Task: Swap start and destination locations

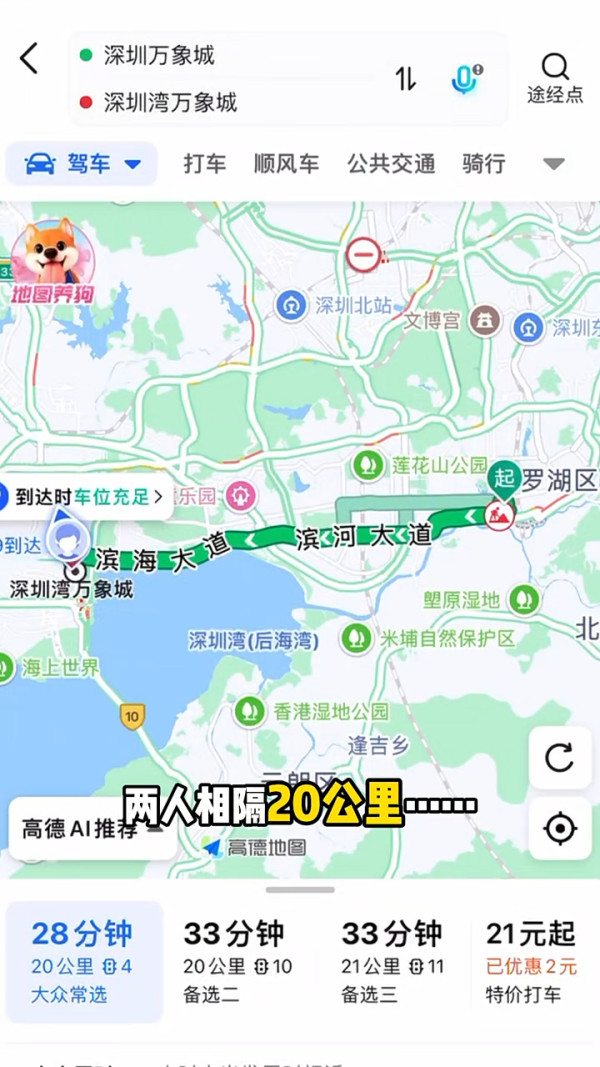Action: [405, 79]
